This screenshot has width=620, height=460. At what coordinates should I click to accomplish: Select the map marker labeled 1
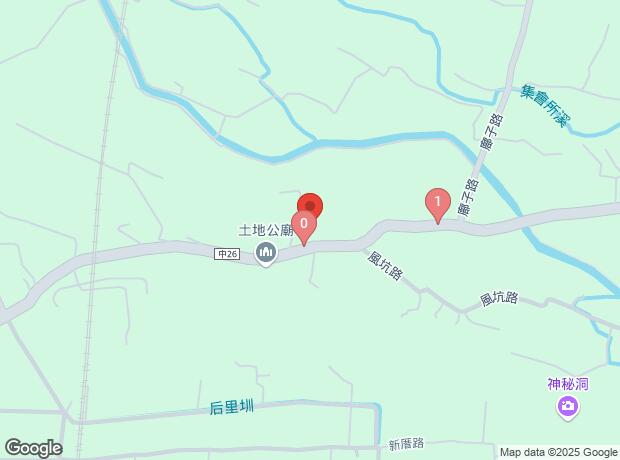[436, 203]
